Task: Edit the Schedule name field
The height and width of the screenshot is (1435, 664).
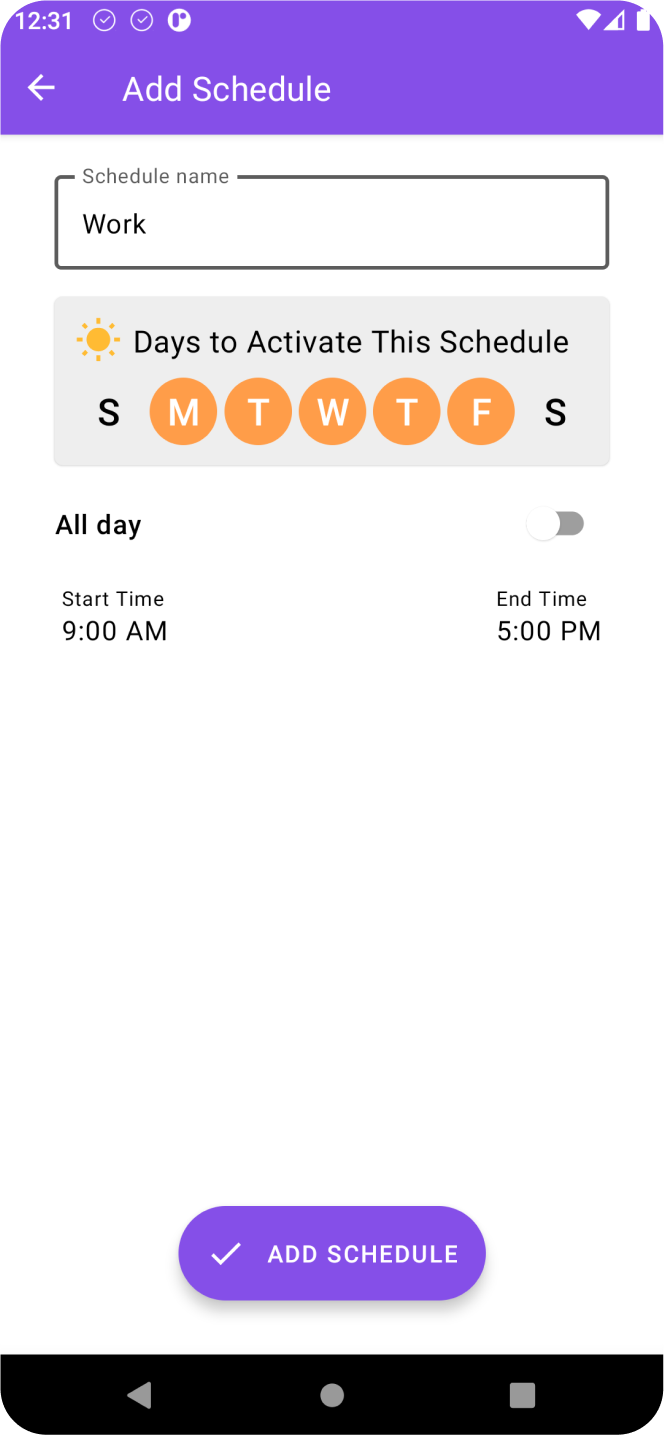Action: point(331,223)
